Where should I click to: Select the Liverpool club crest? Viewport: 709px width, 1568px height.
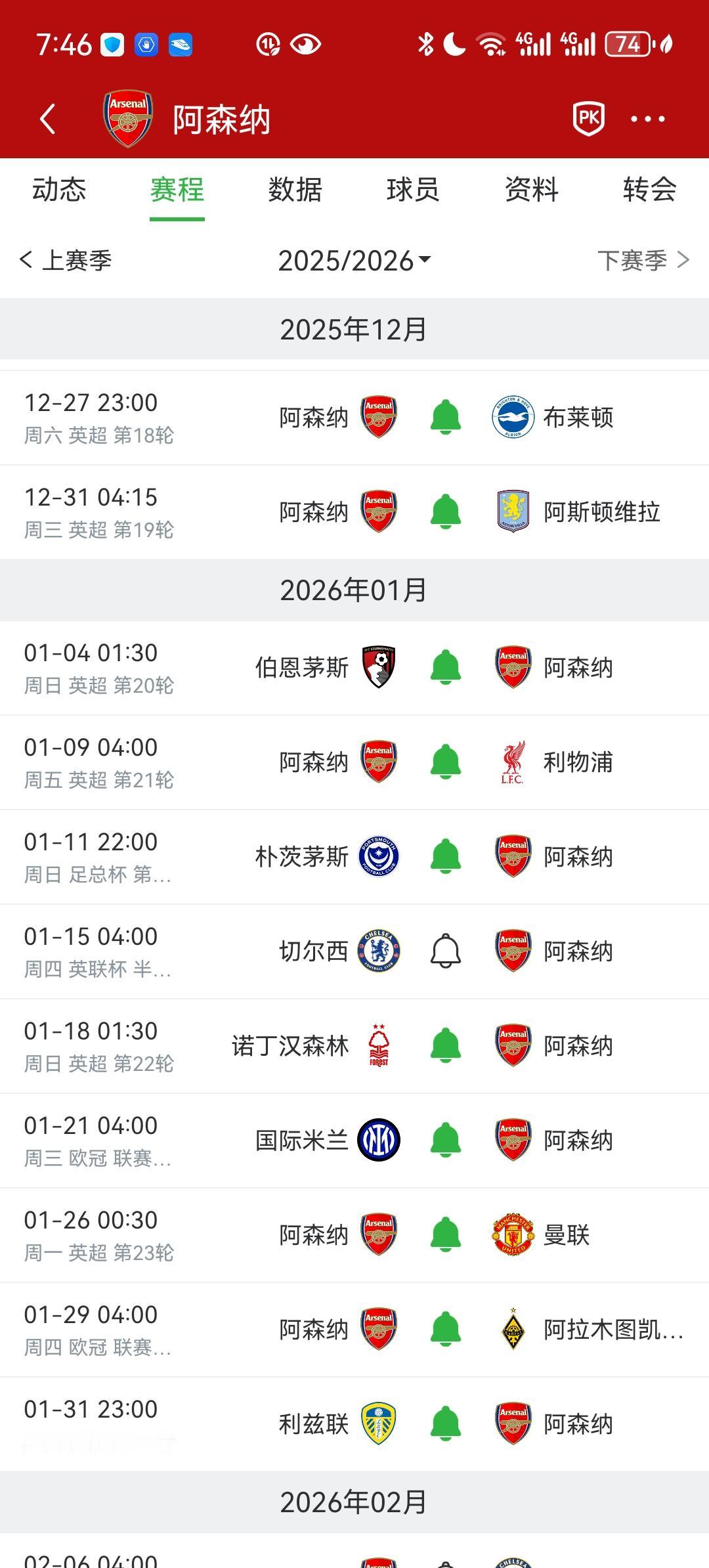pos(513,762)
